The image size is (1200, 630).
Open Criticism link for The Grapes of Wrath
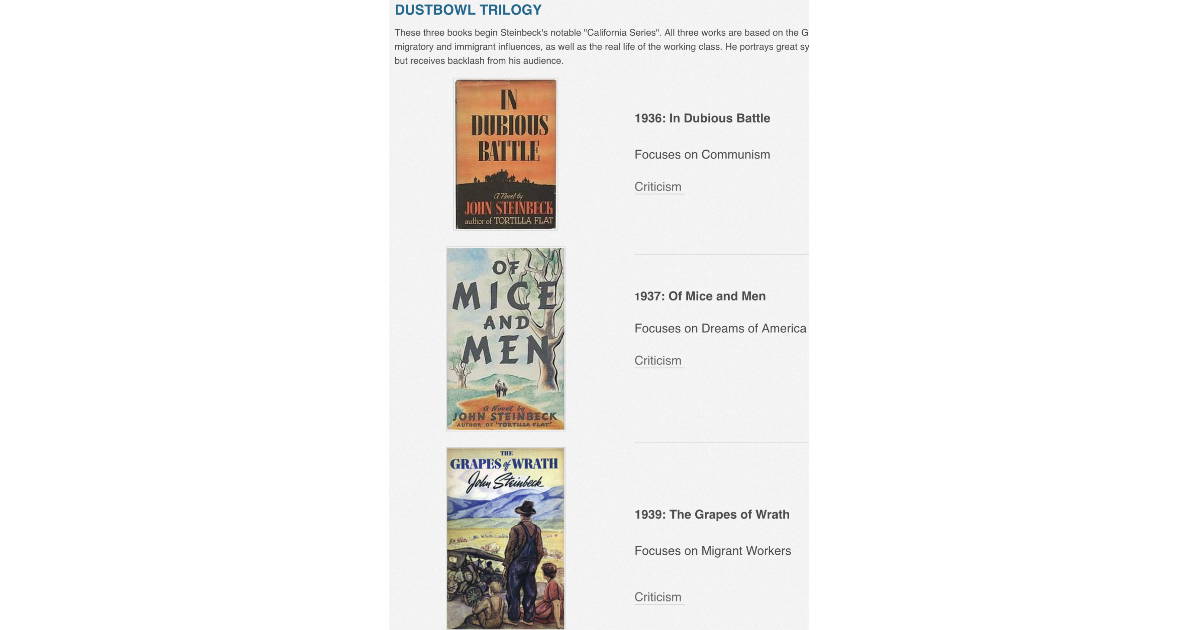pyautogui.click(x=657, y=597)
